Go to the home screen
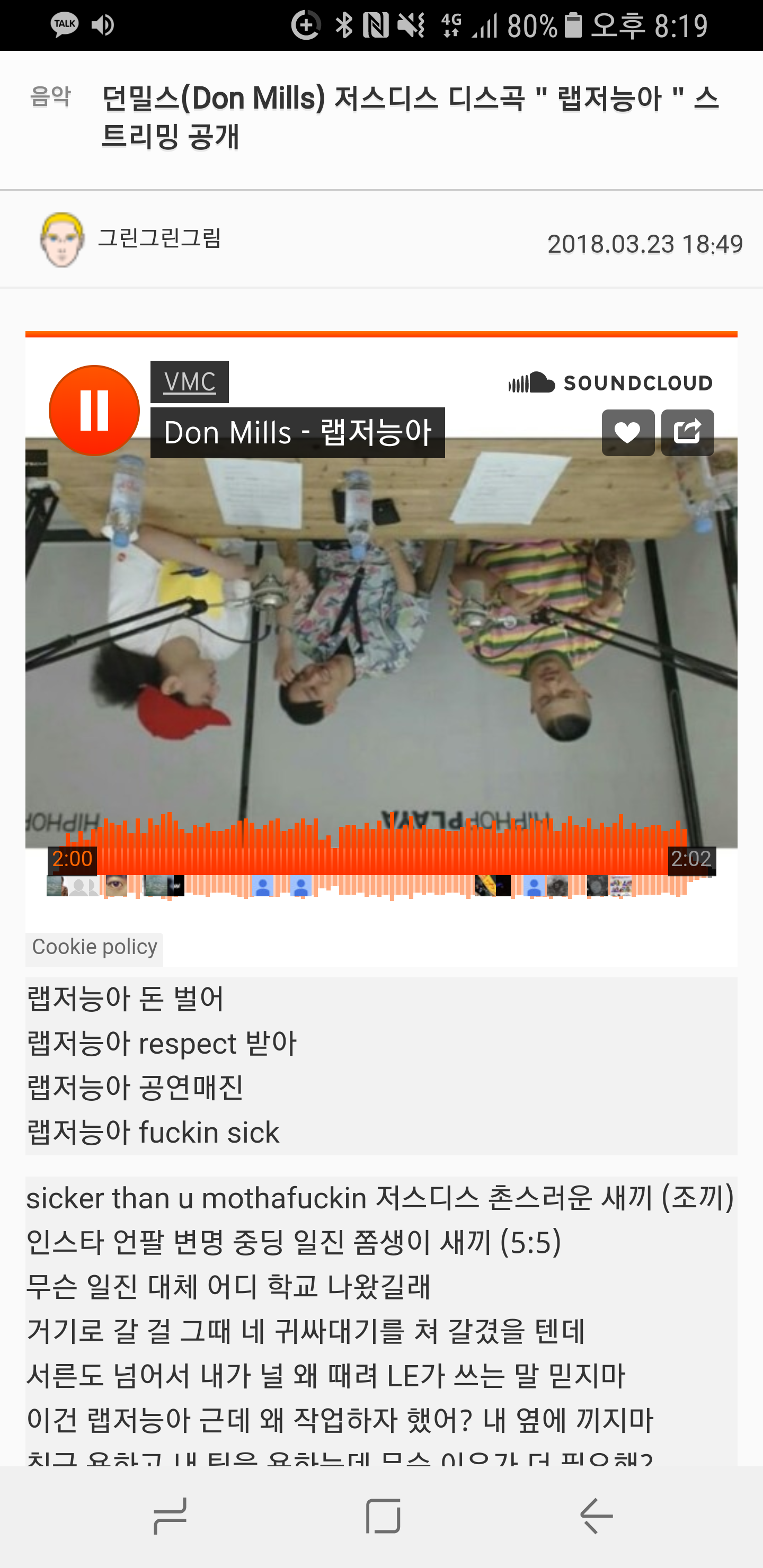Viewport: 763px width, 1568px height. point(383,1515)
